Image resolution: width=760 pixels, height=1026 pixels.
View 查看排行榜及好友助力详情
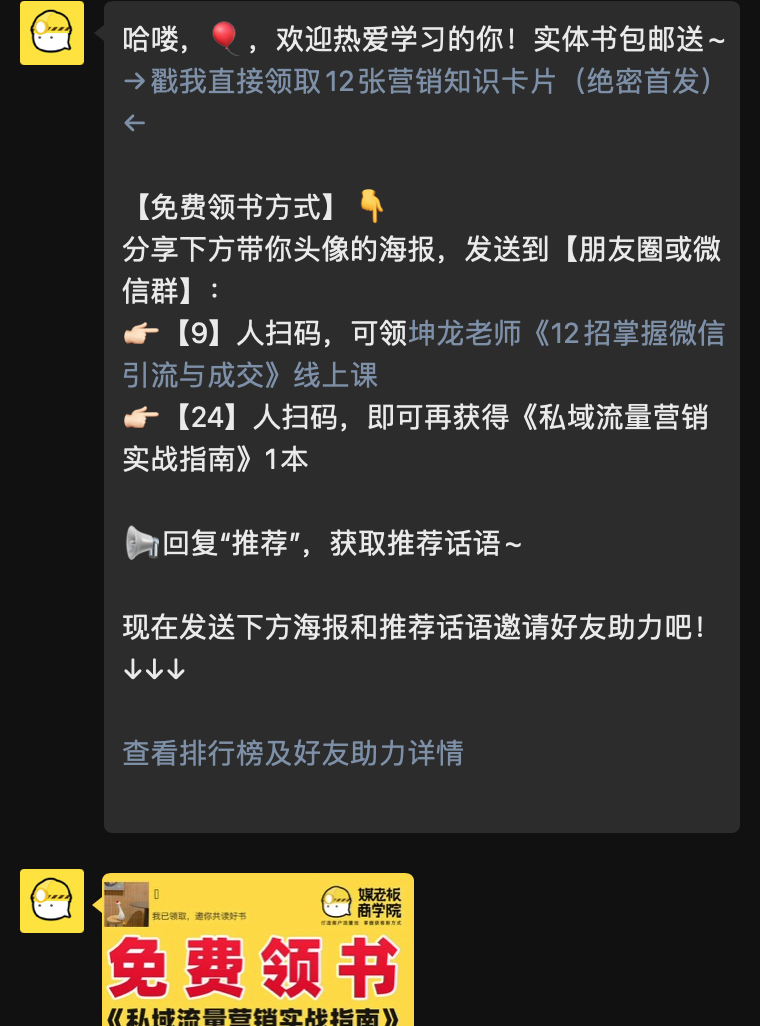[292, 752]
